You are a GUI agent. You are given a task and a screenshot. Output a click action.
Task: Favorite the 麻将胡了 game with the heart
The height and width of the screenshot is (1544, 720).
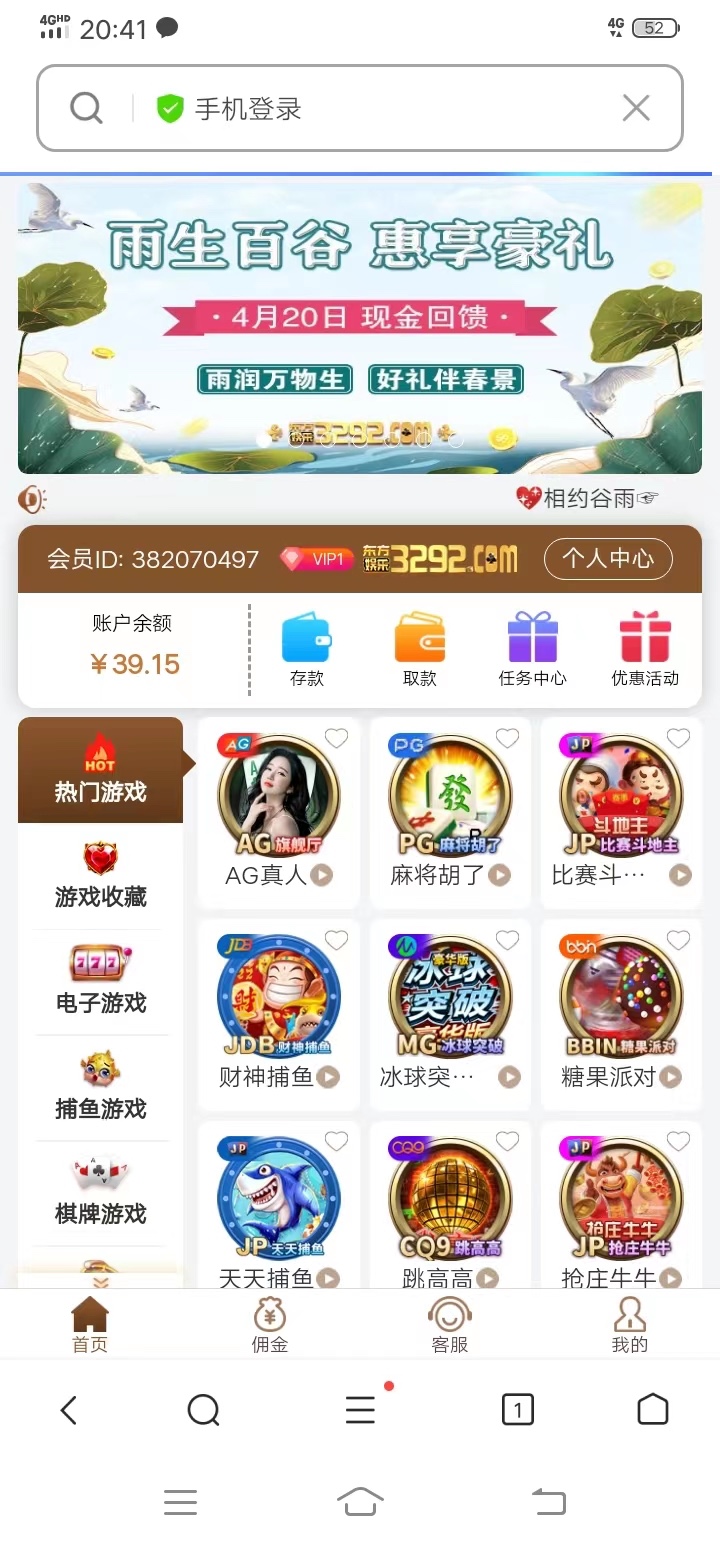(x=507, y=739)
